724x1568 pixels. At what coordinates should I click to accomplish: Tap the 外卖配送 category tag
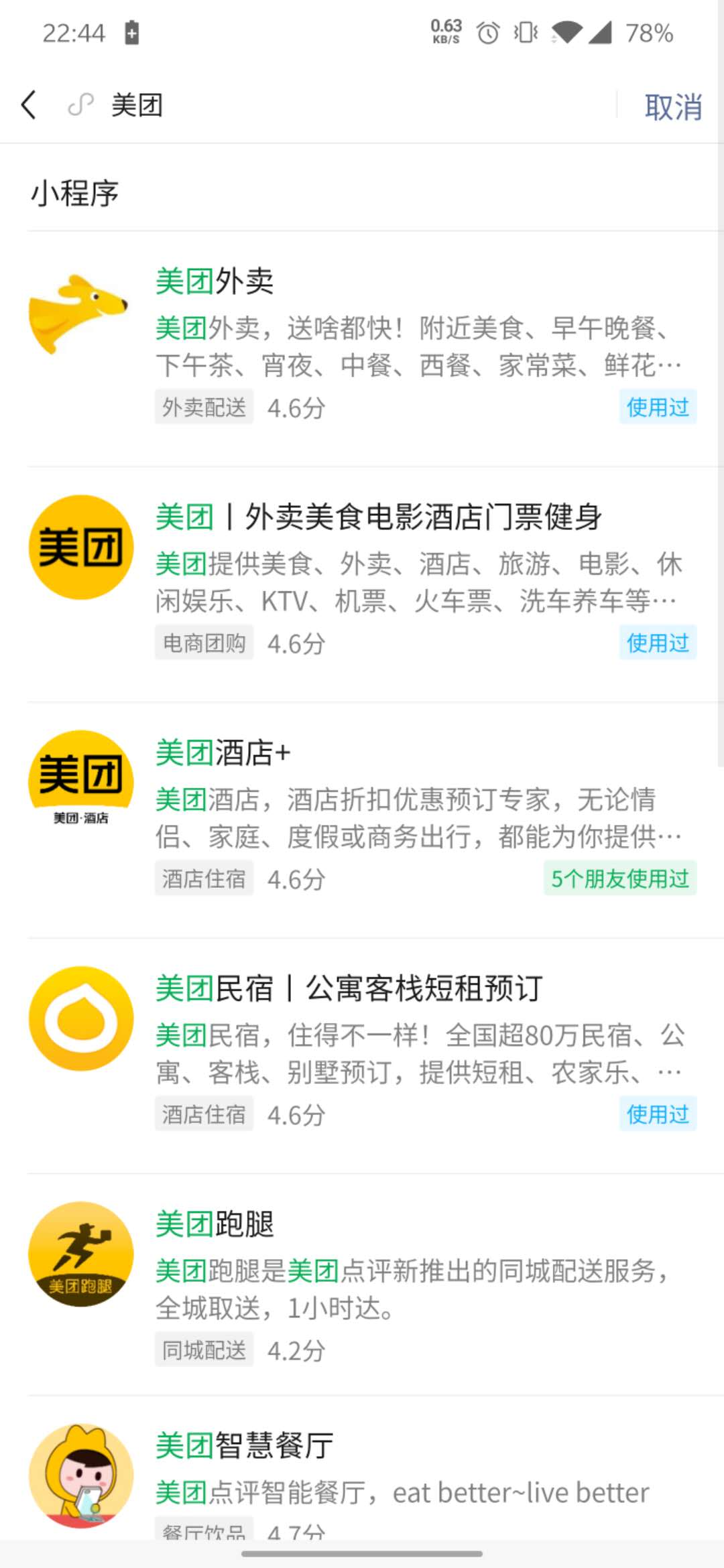pyautogui.click(x=203, y=407)
